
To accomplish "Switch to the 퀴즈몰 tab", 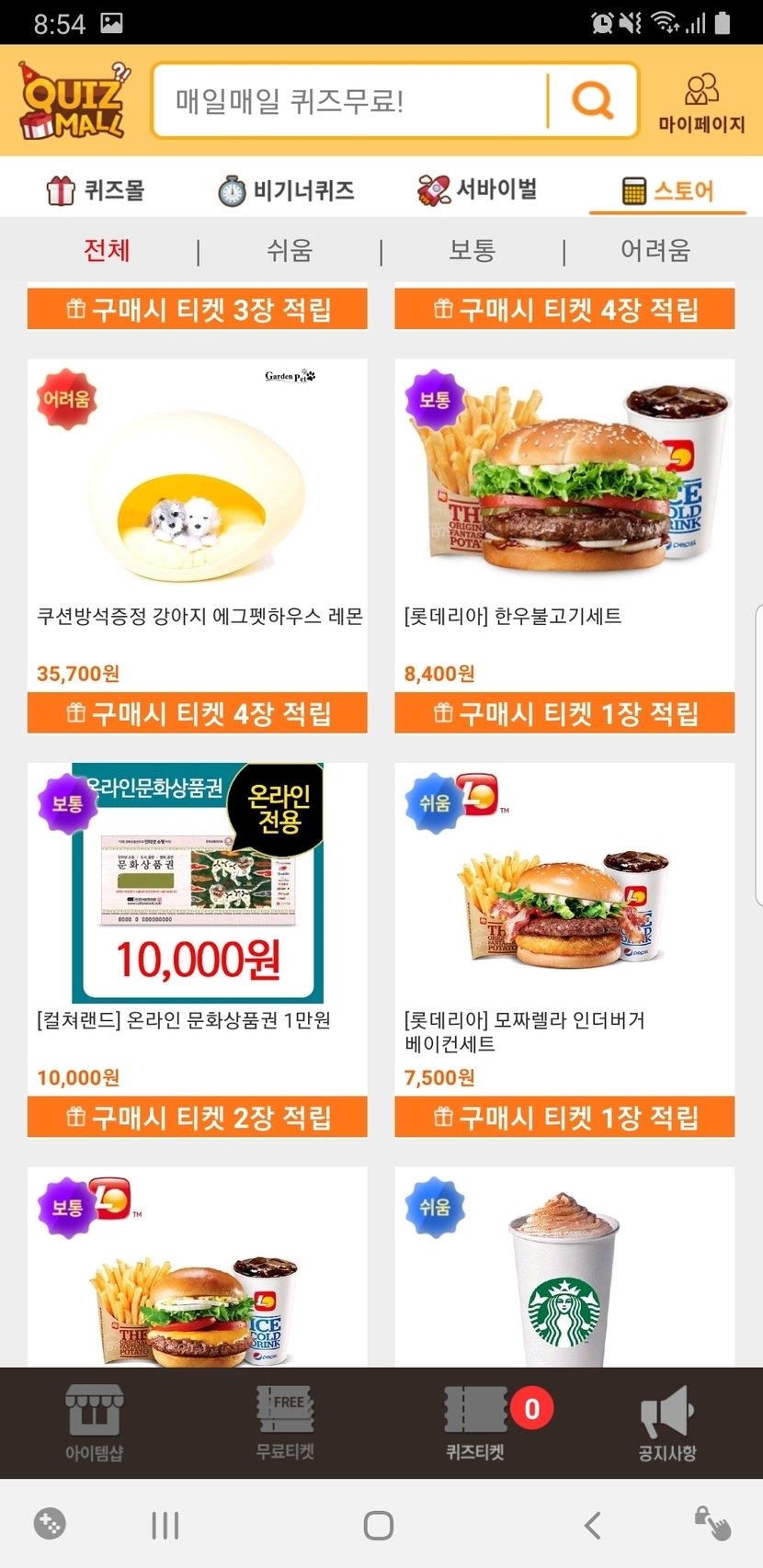I will [x=97, y=190].
